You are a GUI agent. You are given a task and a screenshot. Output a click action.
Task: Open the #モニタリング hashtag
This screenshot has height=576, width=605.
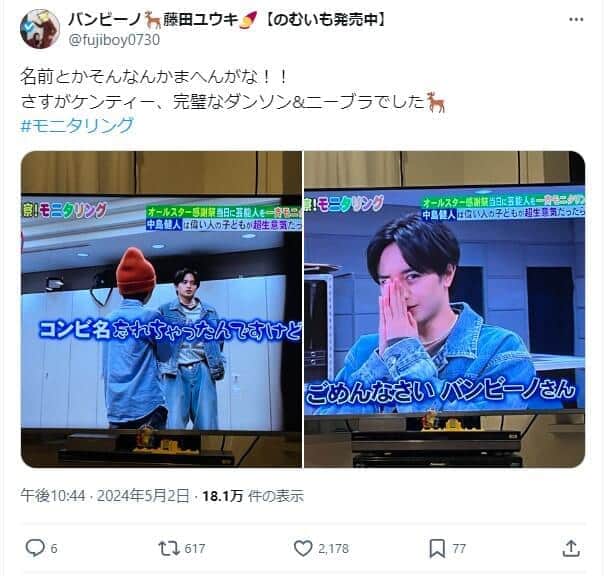pyautogui.click(x=76, y=125)
